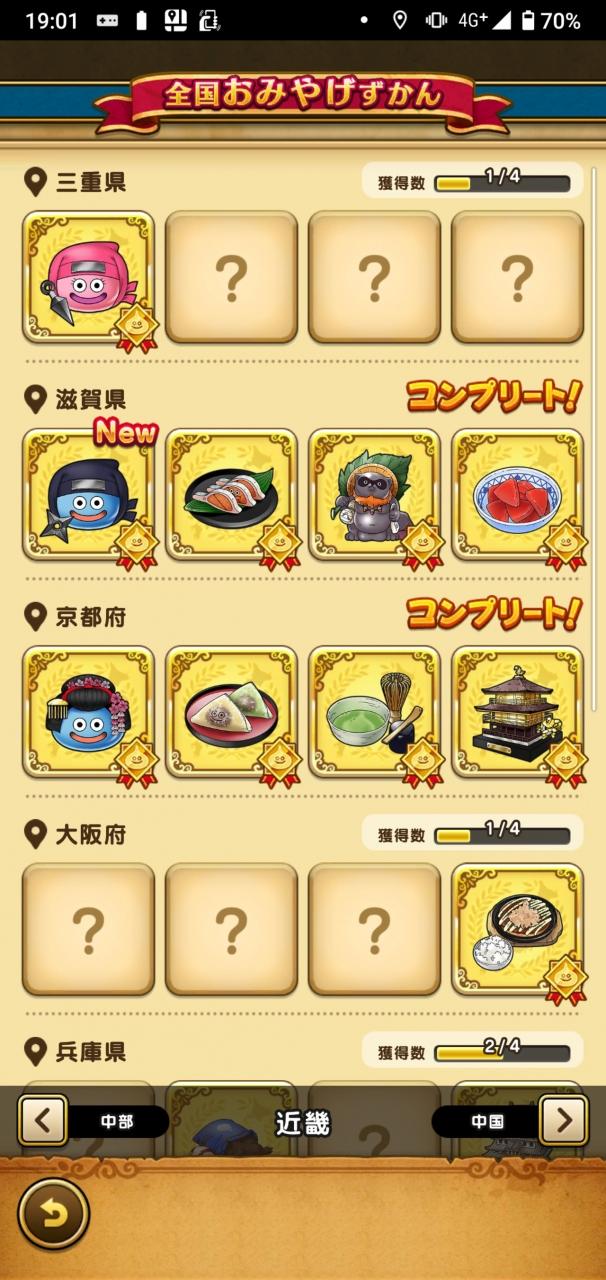Image resolution: width=606 pixels, height=1280 pixels.
Task: View the sushi plate souvenir in 滋賀県
Action: pyautogui.click(x=231, y=495)
